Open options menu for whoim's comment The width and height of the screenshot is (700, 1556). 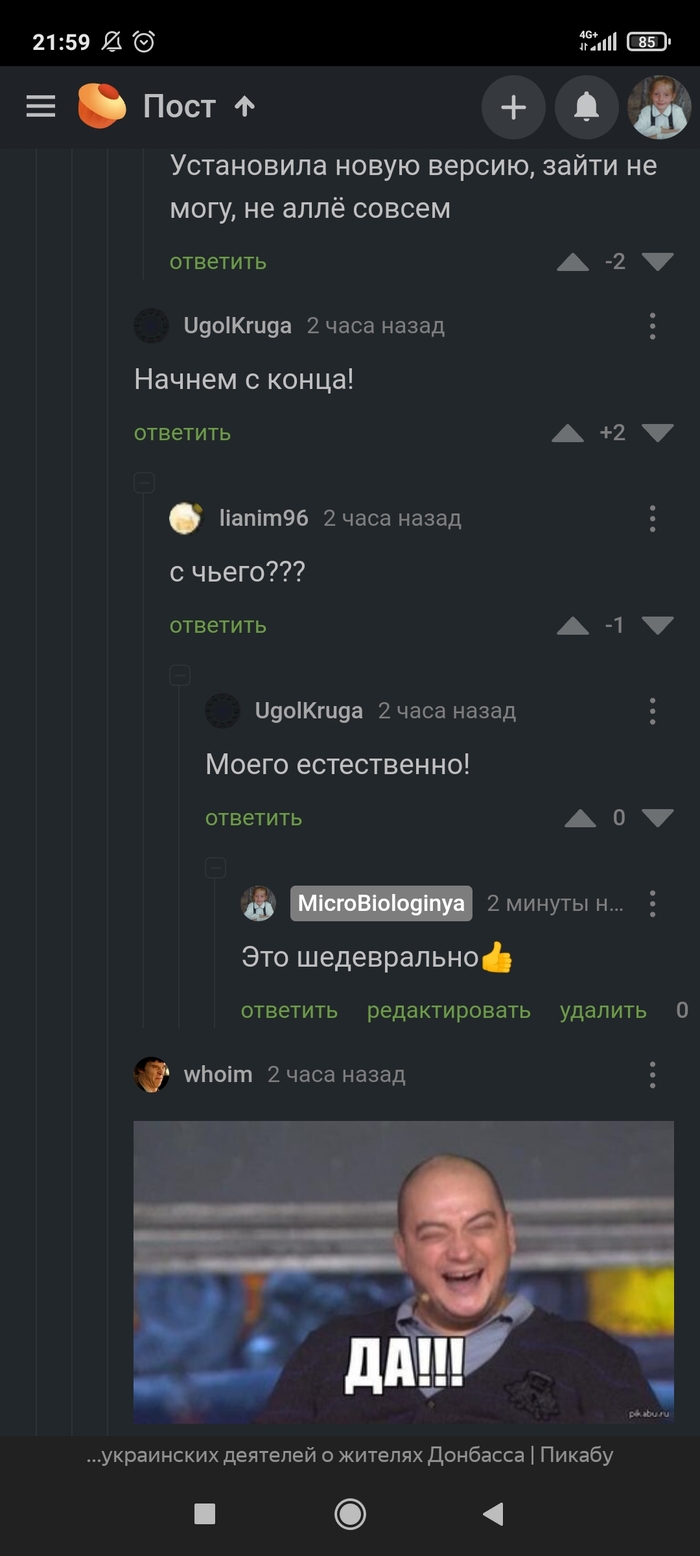[652, 1075]
